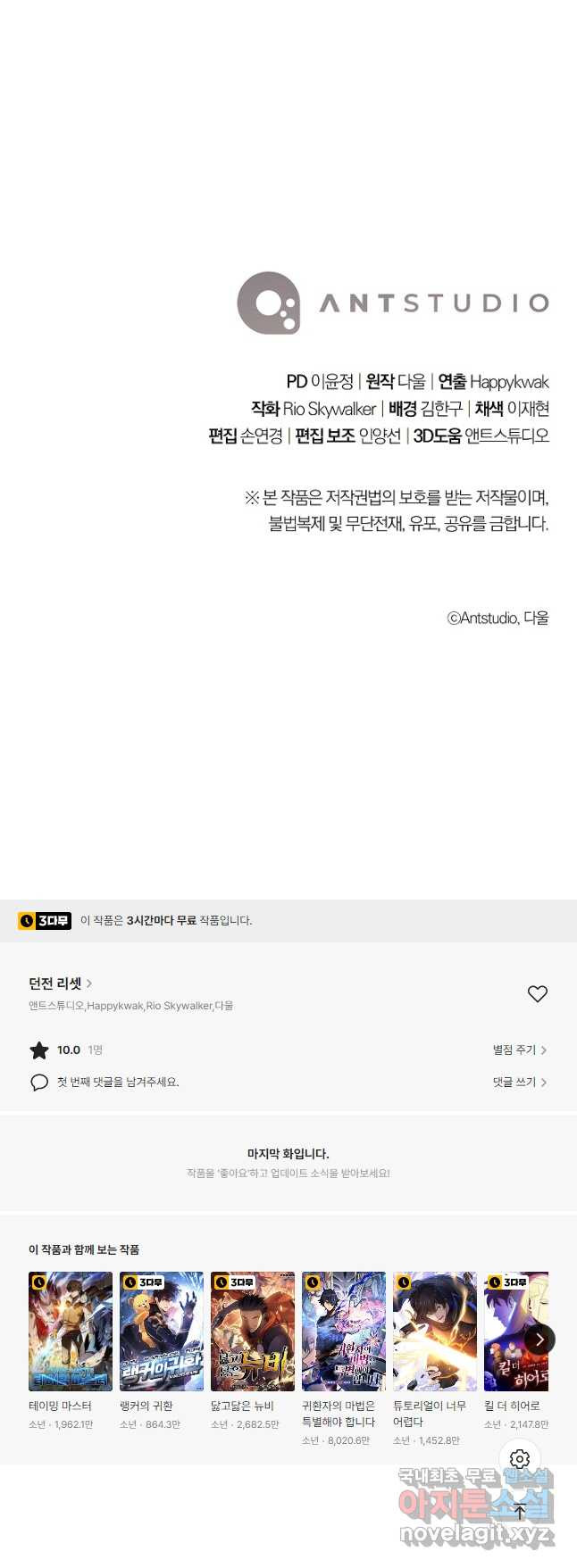Open viewer settings gear icon
The width and height of the screenshot is (577, 1568).
(x=520, y=1459)
